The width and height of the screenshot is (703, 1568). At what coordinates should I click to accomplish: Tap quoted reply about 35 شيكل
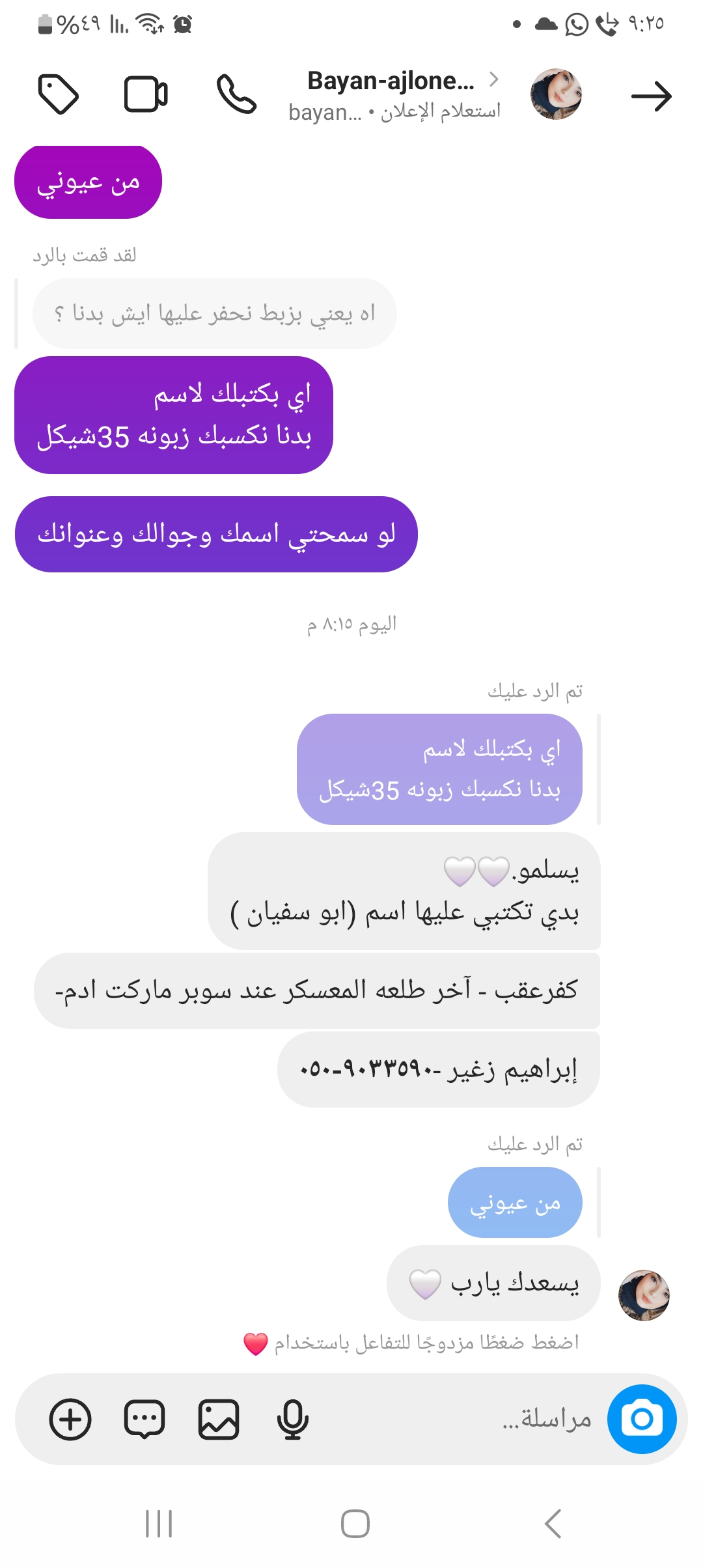(x=439, y=769)
